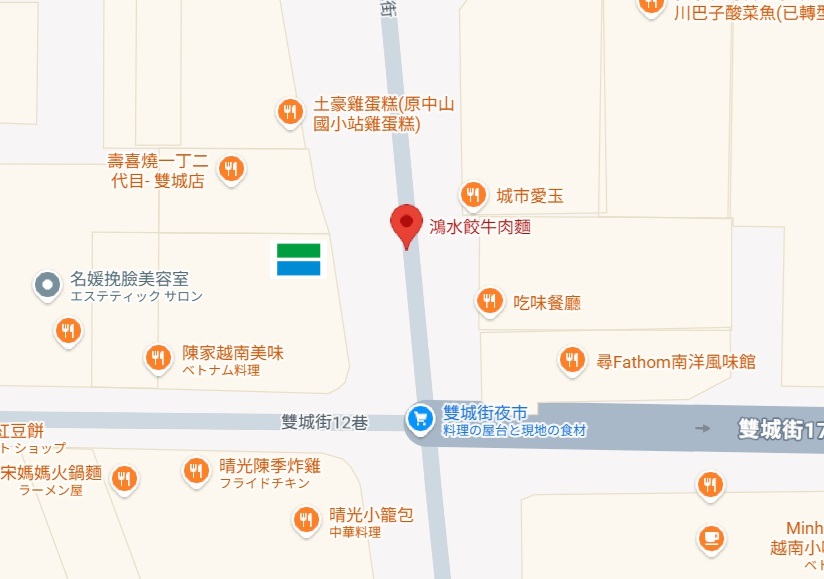This screenshot has width=824, height=579.
Task: Select 吃味餐廳 restaurant marker
Action: coord(489,300)
